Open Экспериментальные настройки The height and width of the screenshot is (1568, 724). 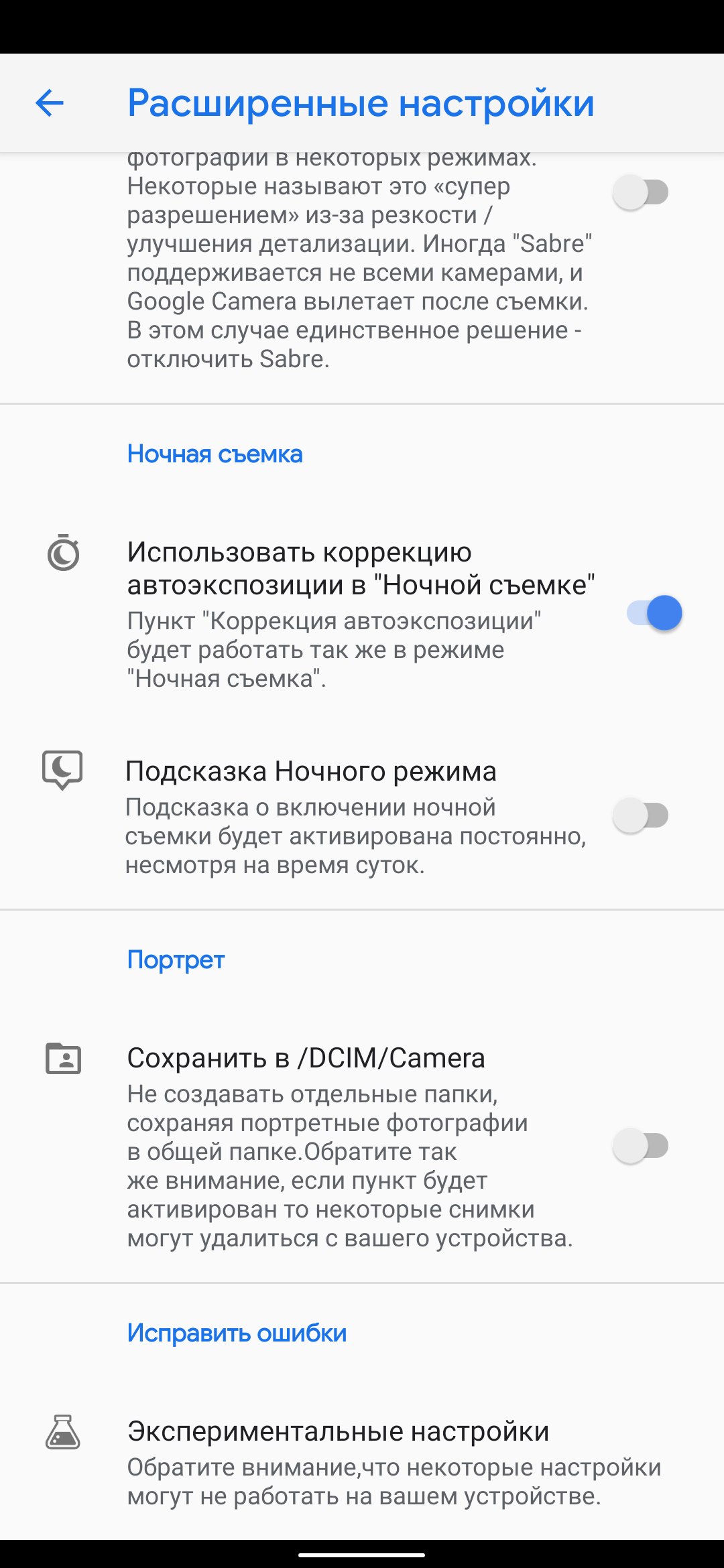[x=362, y=1461]
